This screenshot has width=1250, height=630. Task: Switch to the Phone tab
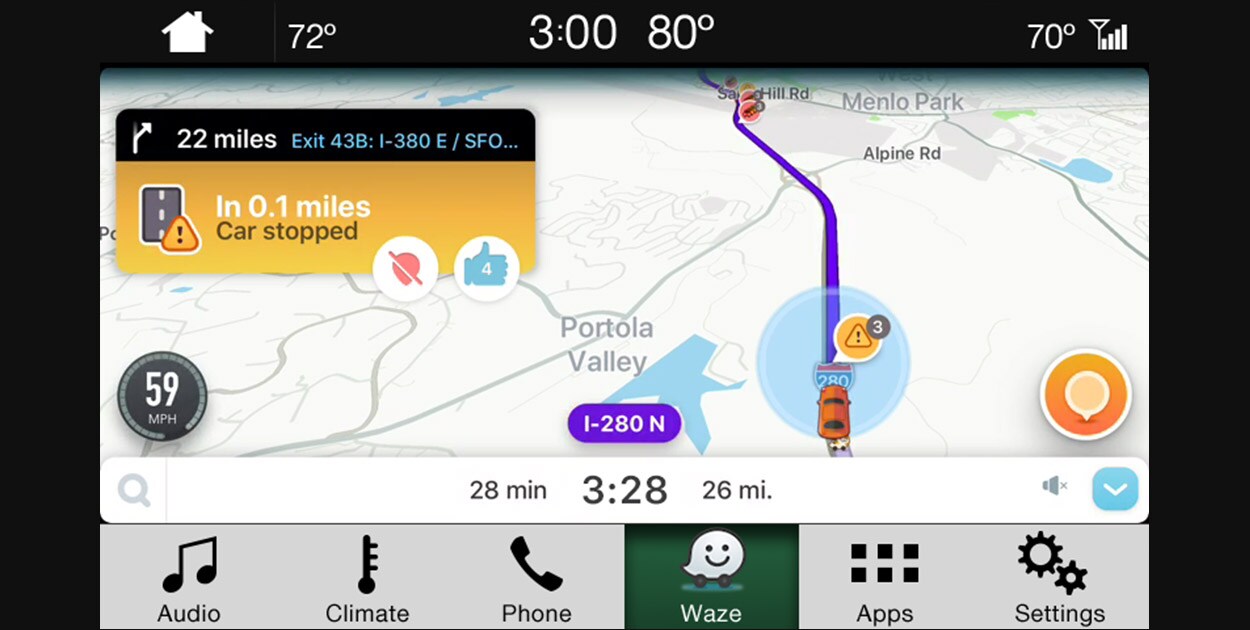[536, 579]
